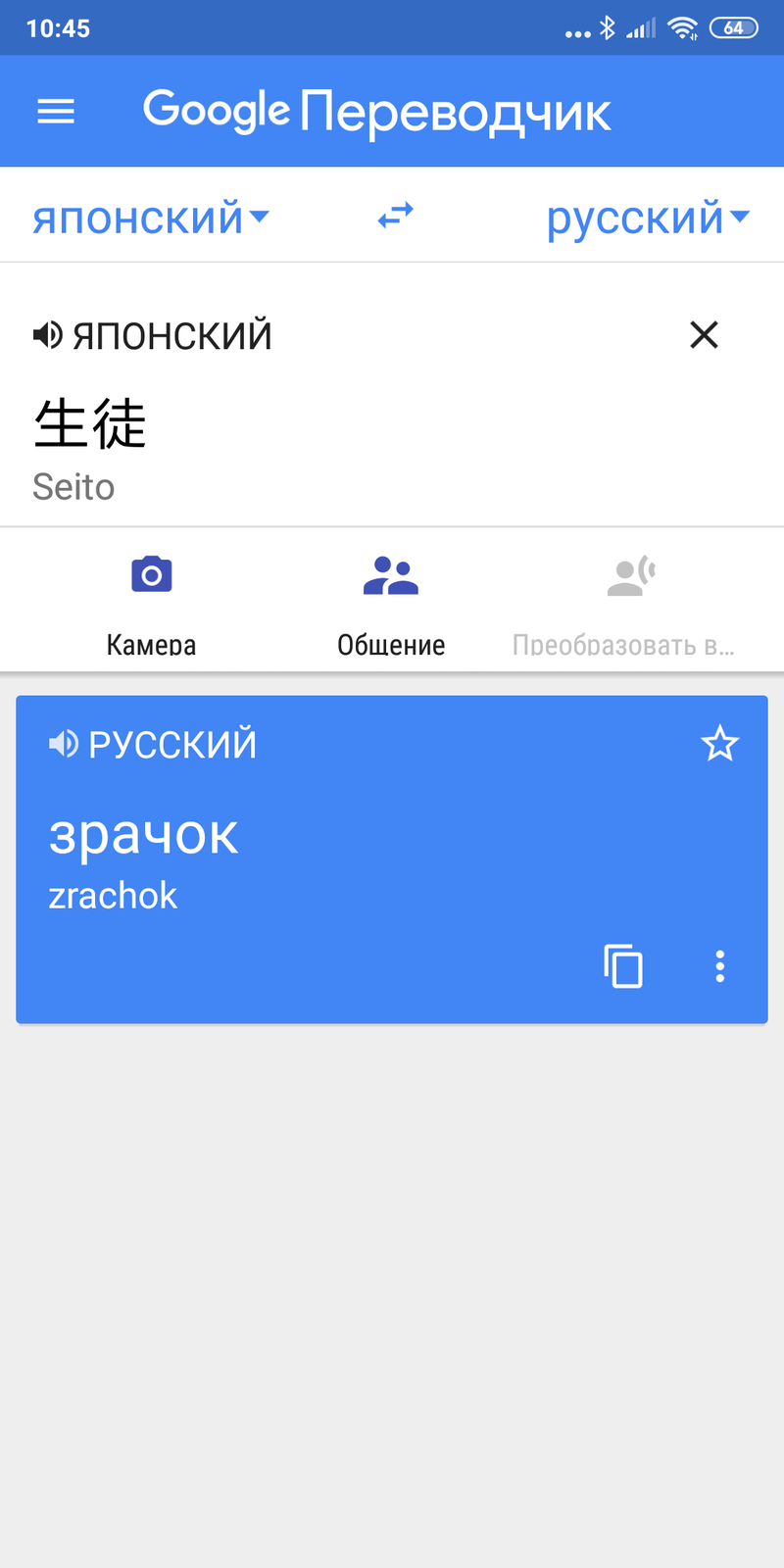Swap source and target languages
Image resolution: width=784 pixels, height=1568 pixels.
click(x=396, y=216)
